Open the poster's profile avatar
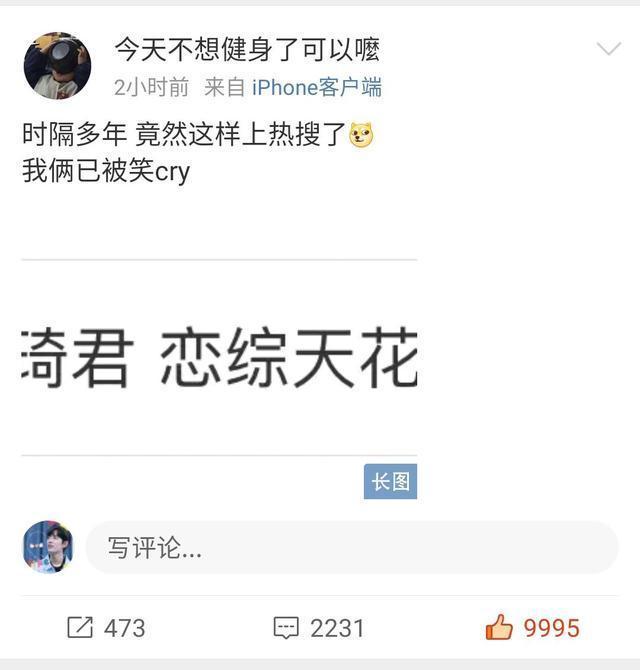 57,65
